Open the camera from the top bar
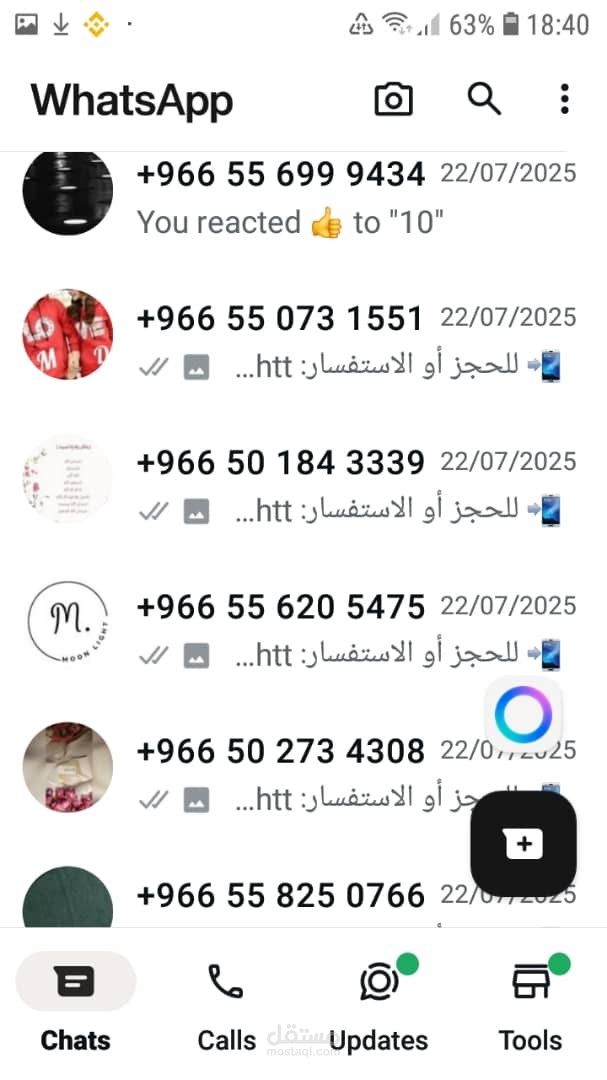Image resolution: width=607 pixels, height=1080 pixels. tap(393, 99)
